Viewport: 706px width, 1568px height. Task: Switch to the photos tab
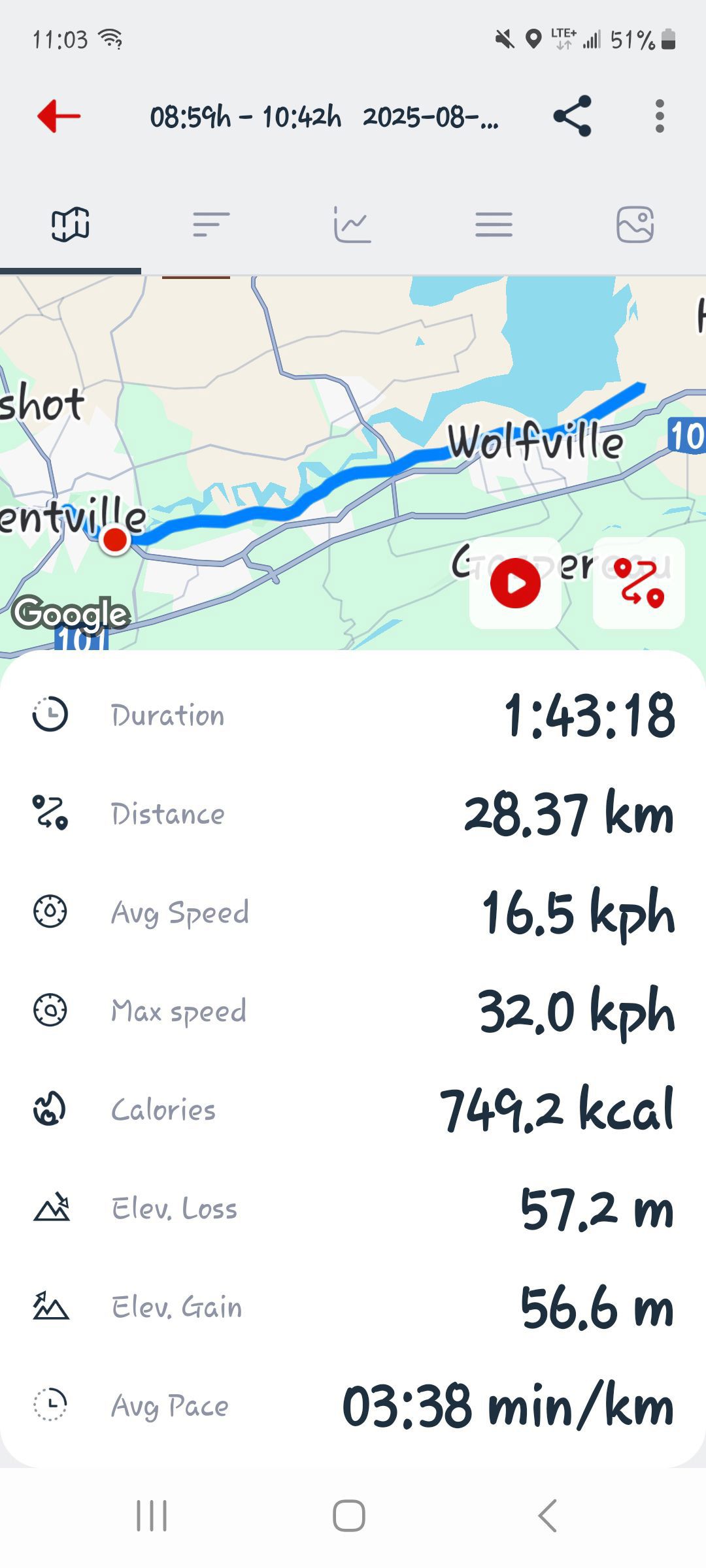click(x=635, y=225)
